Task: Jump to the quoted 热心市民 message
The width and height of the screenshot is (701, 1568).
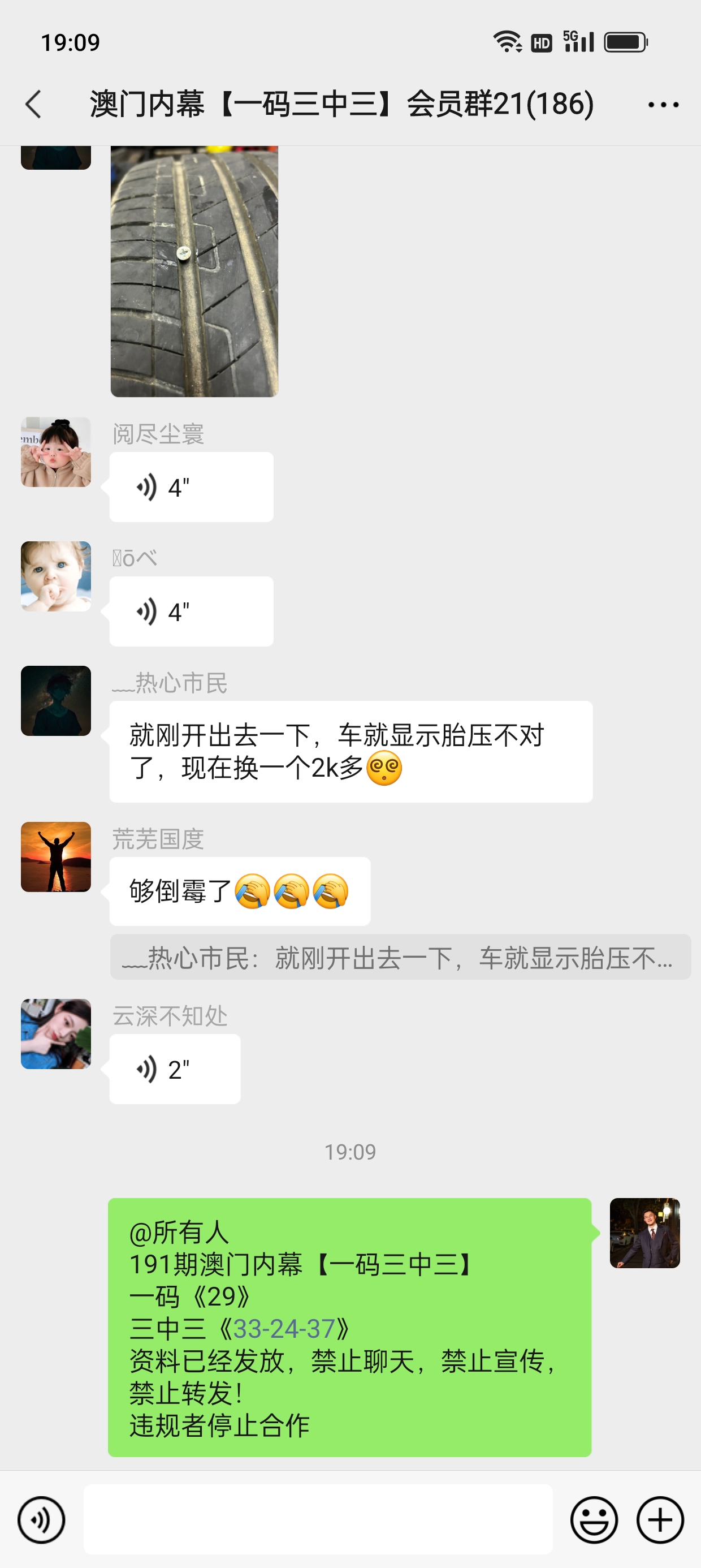Action: 399,958
